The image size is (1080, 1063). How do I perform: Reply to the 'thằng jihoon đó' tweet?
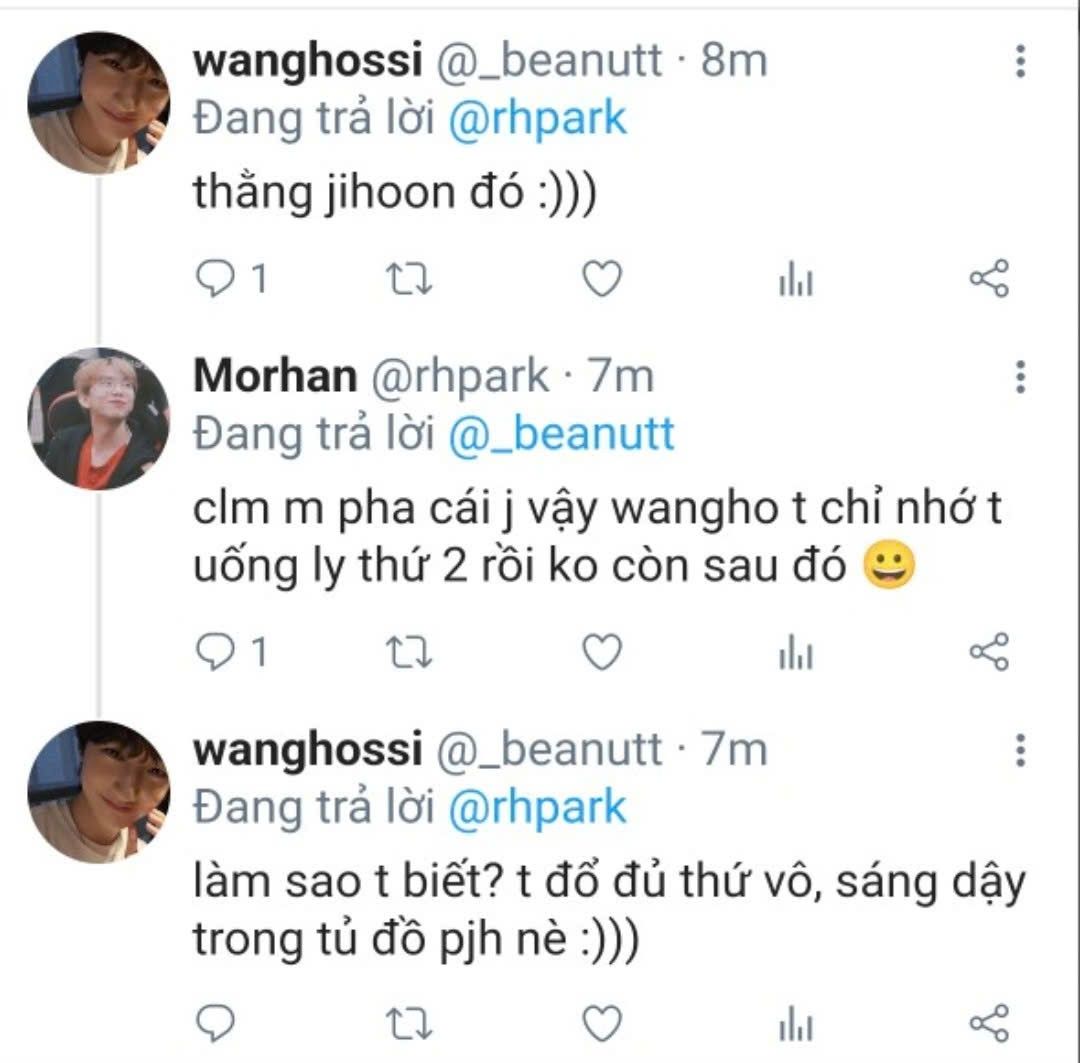click(215, 279)
